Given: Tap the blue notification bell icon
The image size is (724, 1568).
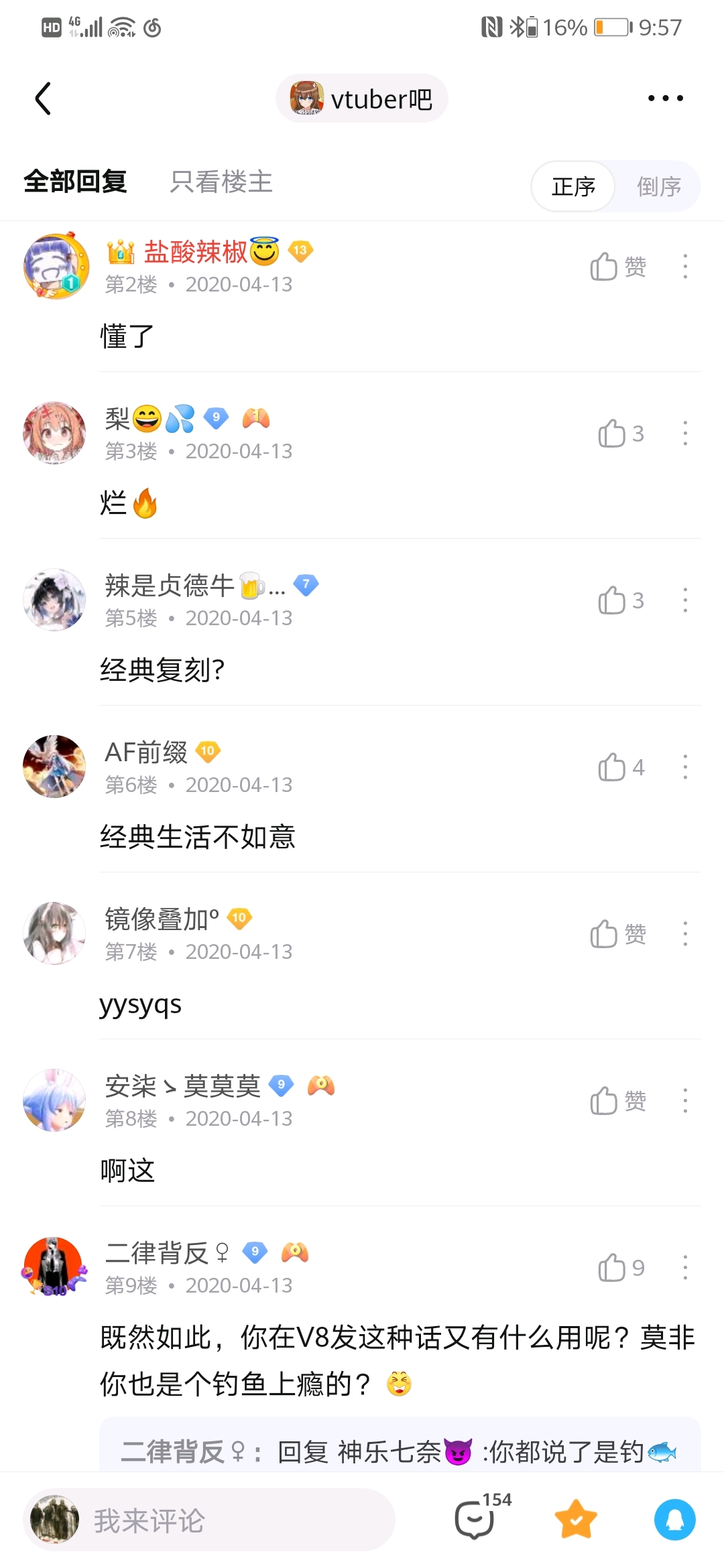Looking at the screenshot, I should (674, 1519).
